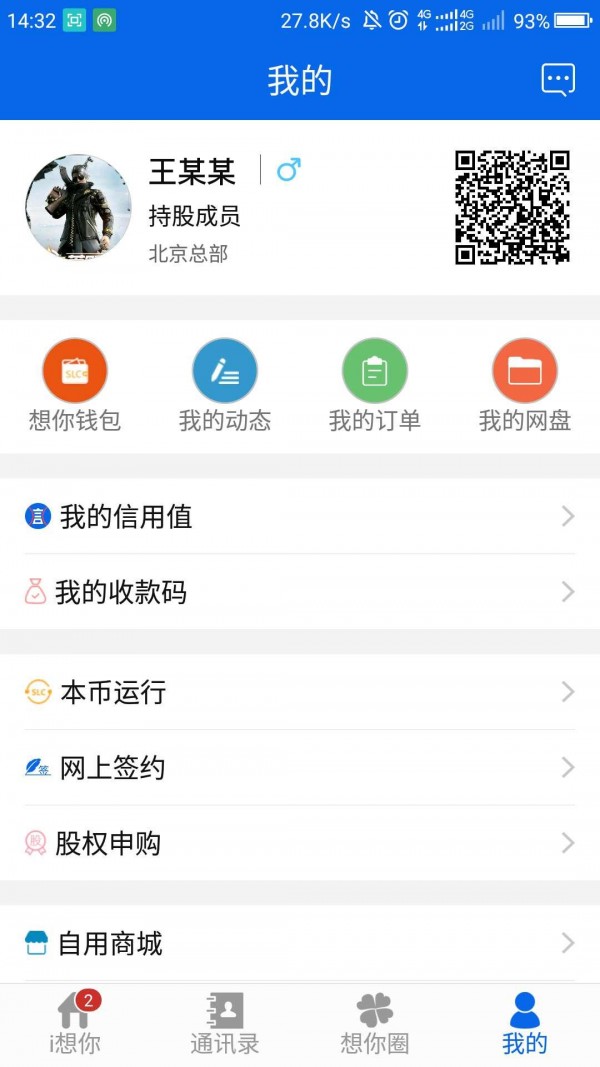Tap the 我的 tab

525,1024
